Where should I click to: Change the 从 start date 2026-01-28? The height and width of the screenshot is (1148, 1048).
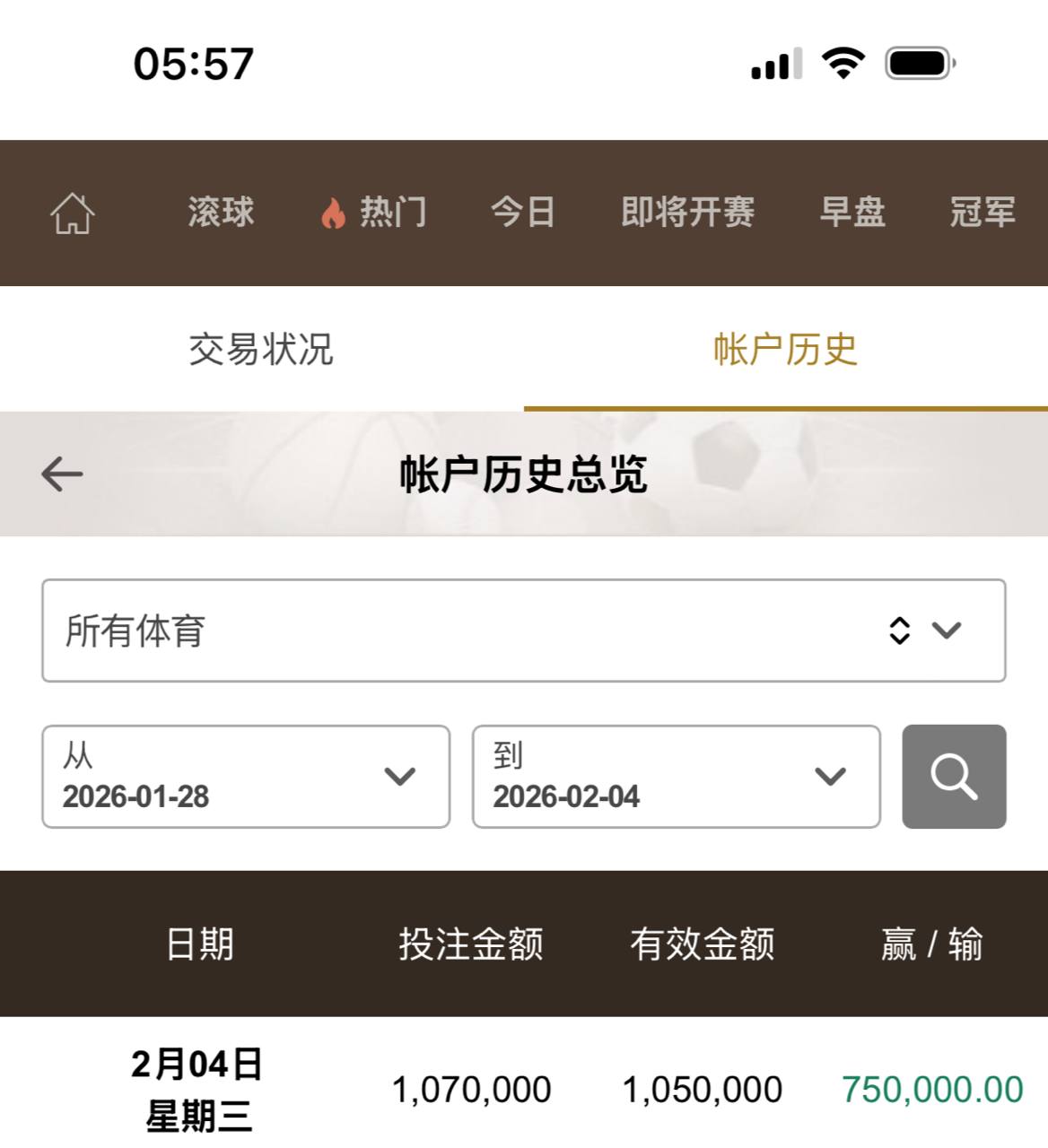pos(245,777)
